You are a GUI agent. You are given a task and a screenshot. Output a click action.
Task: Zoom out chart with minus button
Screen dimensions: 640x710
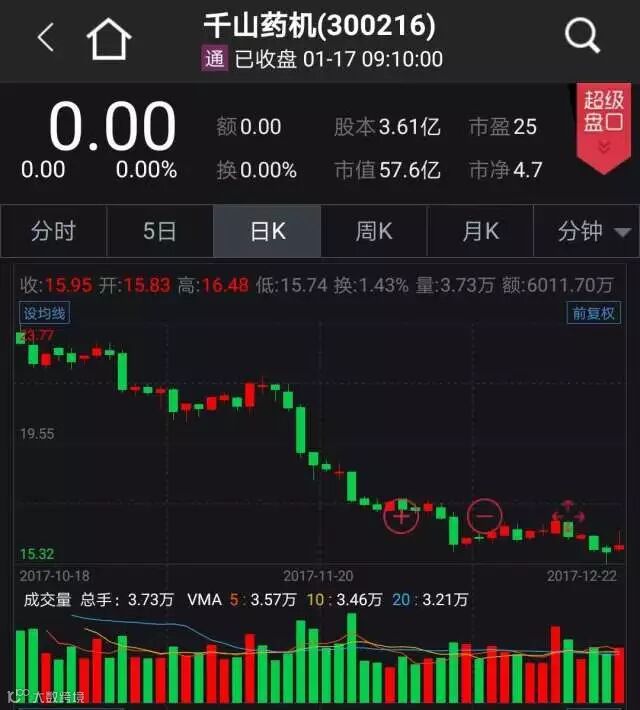[x=485, y=516]
